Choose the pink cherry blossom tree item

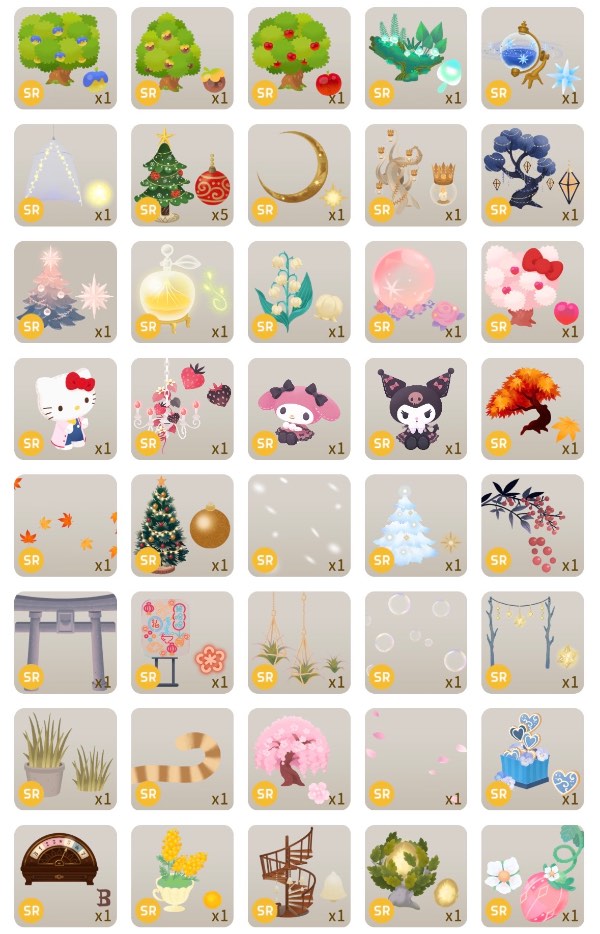coord(299,759)
